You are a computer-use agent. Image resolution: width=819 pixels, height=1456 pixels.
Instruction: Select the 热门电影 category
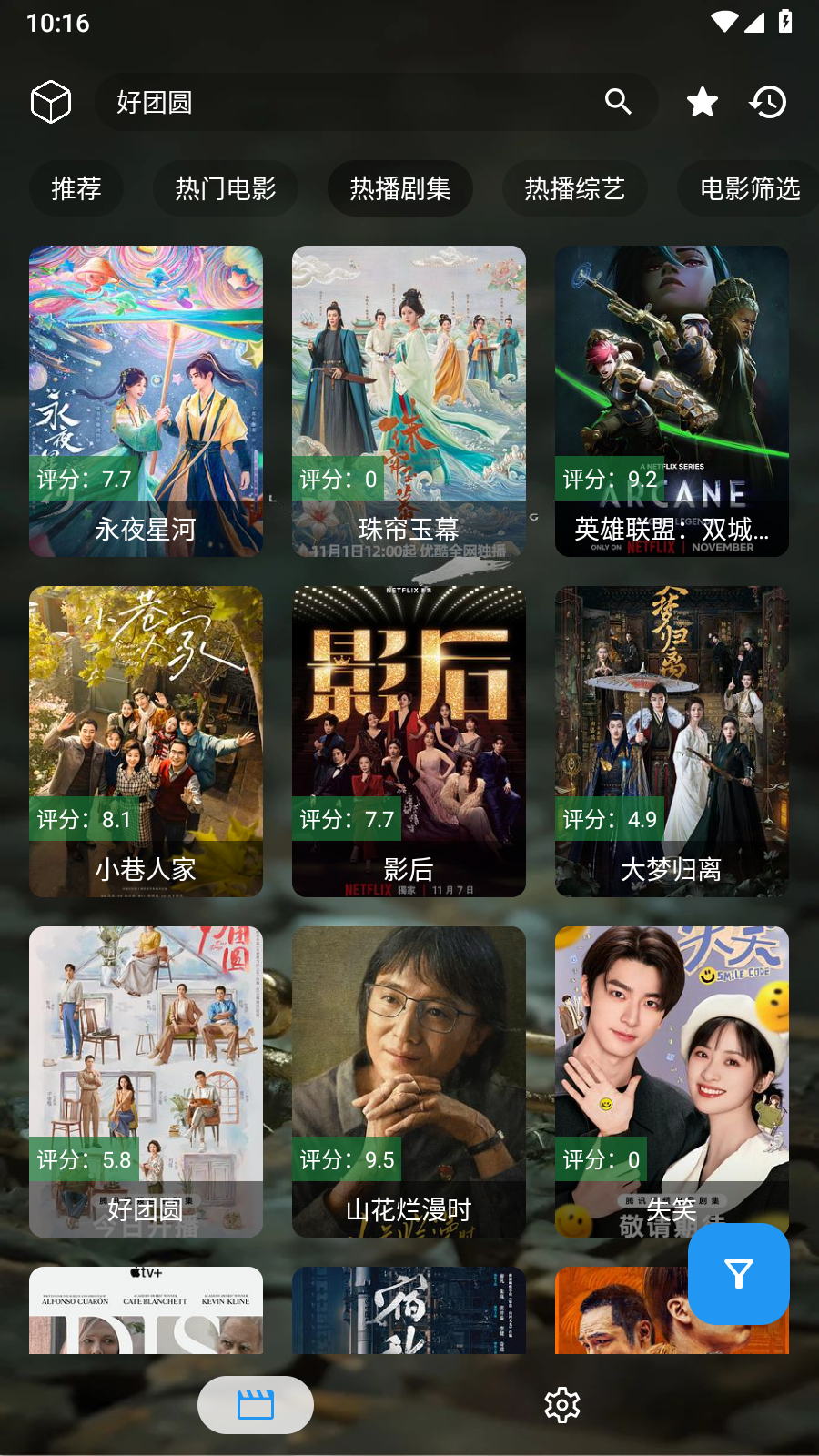click(x=225, y=189)
